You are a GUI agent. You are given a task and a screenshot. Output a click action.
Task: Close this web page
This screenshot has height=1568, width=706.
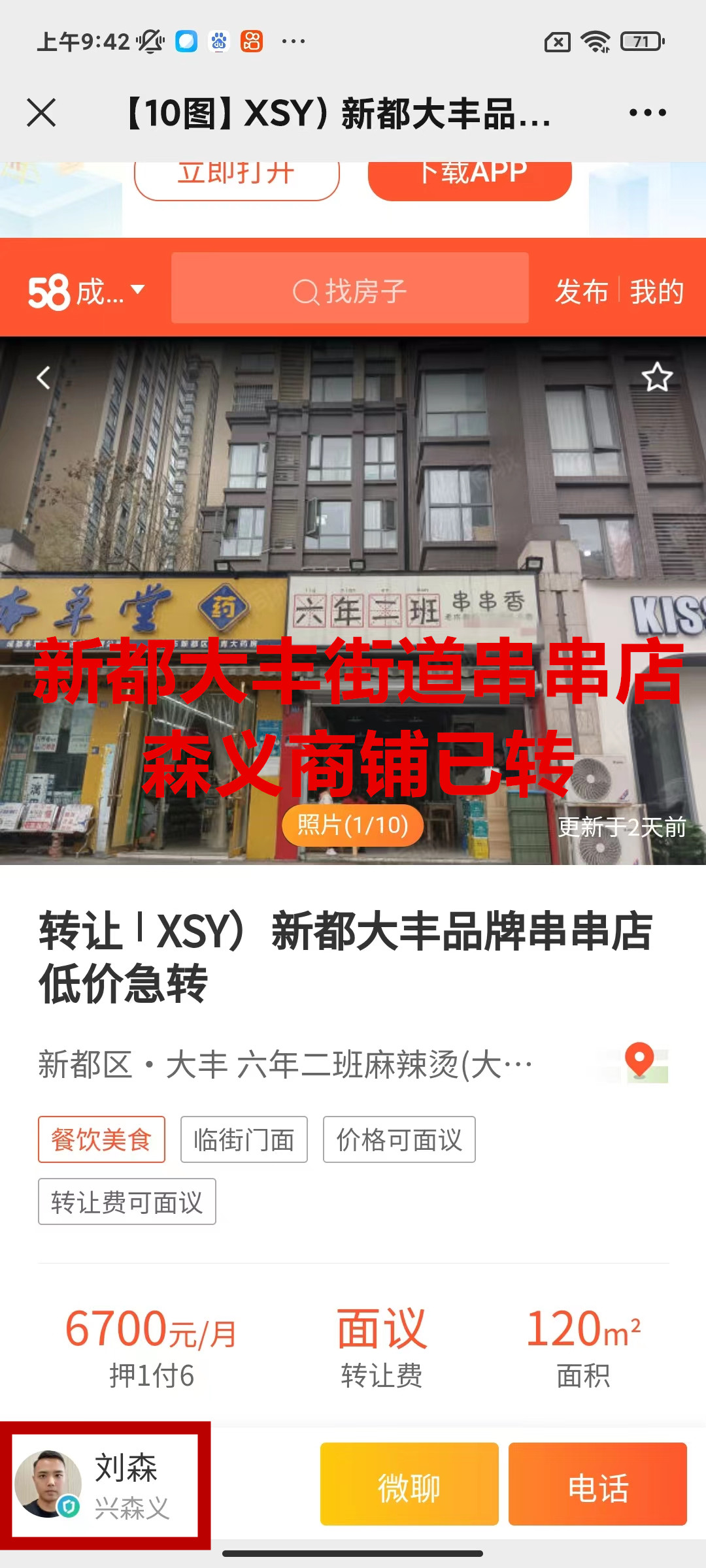click(x=41, y=112)
